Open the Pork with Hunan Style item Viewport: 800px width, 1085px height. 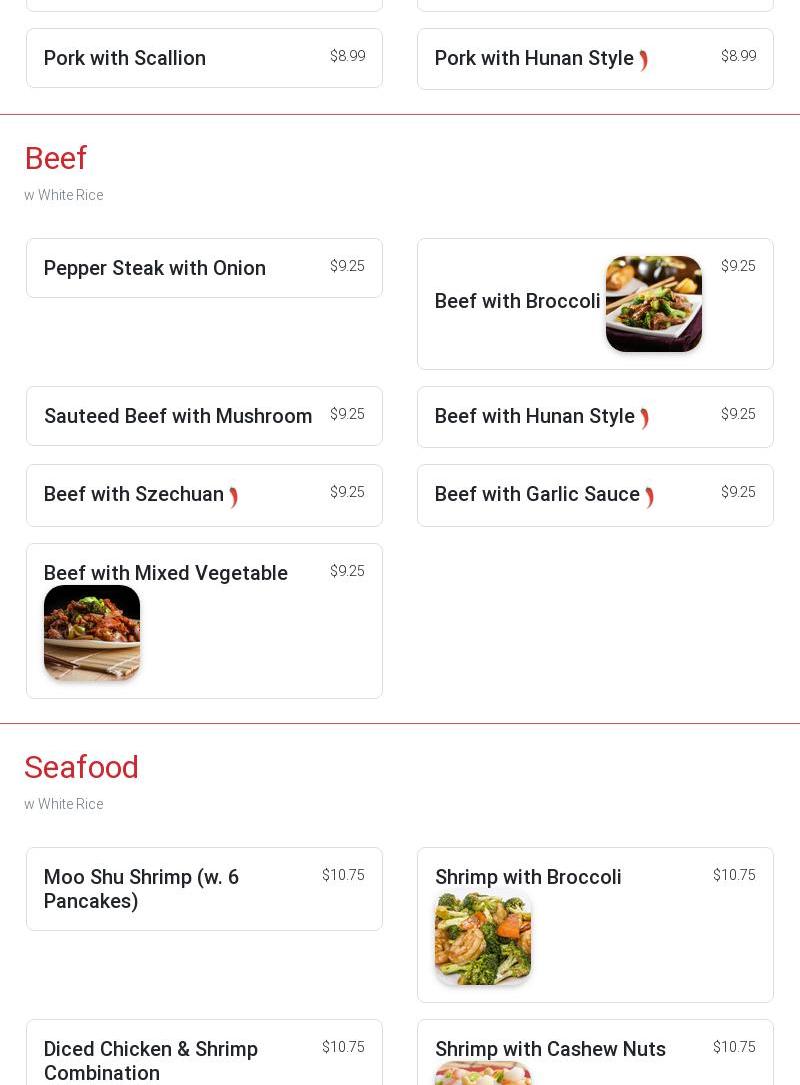coord(595,59)
